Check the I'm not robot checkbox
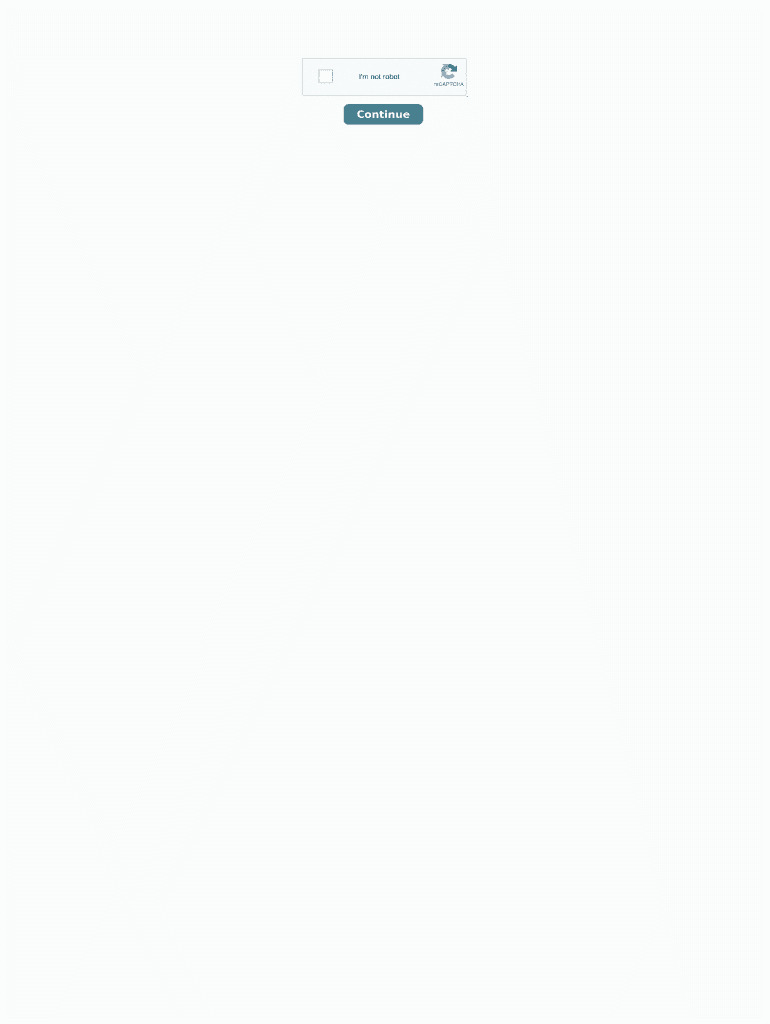770x1024 pixels. click(326, 76)
